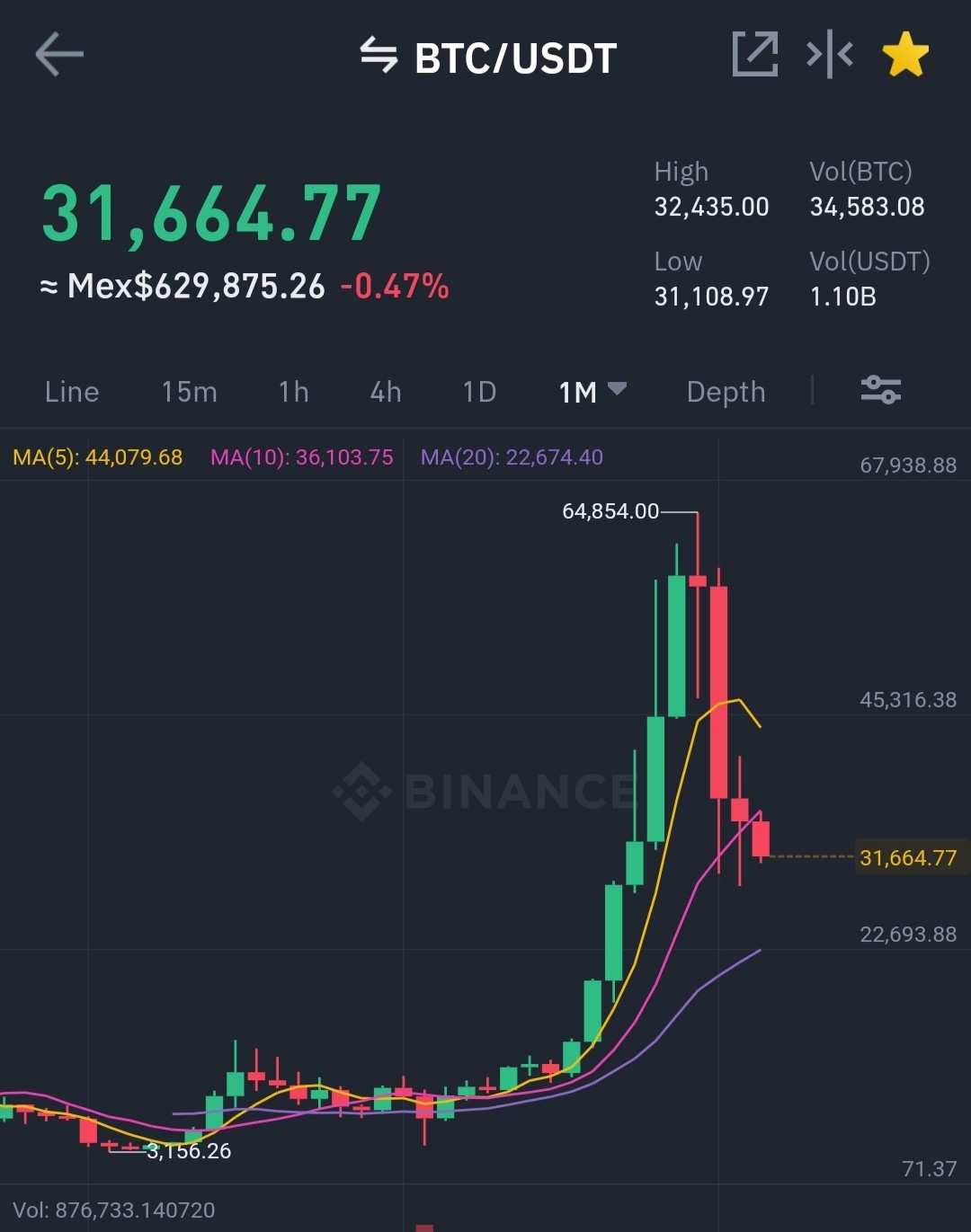Tap the collapse chart icon
The width and height of the screenshot is (971, 1232).
(830, 55)
